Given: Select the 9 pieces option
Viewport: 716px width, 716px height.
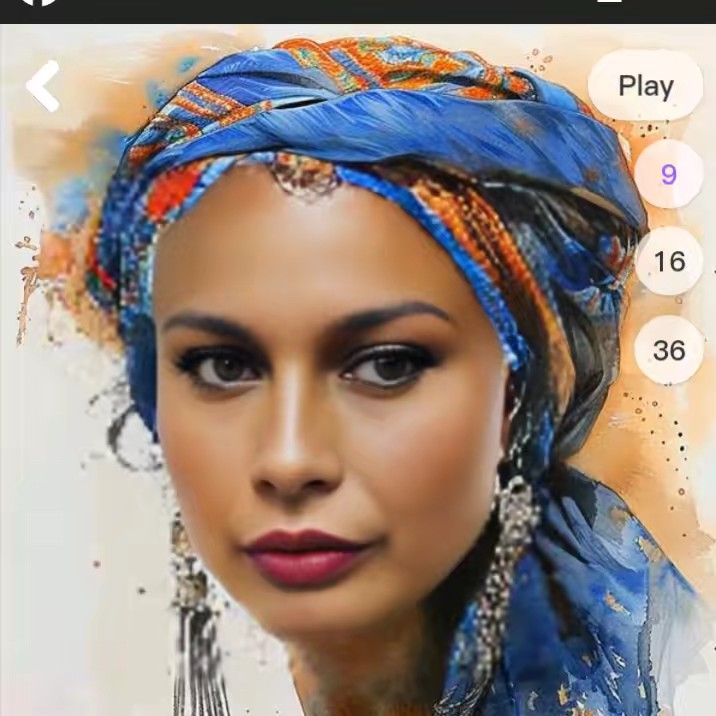Looking at the screenshot, I should point(668,175).
